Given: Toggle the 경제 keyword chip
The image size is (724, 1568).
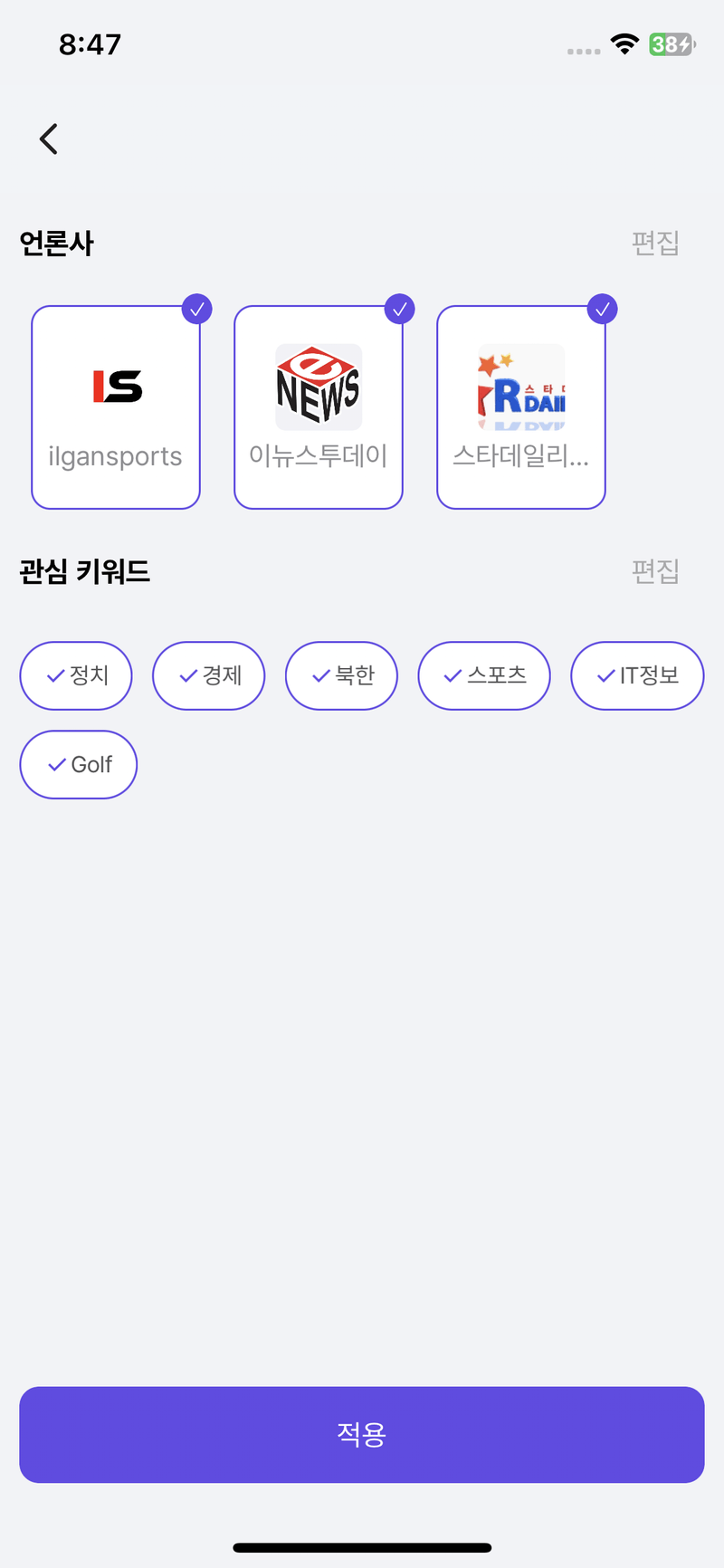Looking at the screenshot, I should (209, 675).
